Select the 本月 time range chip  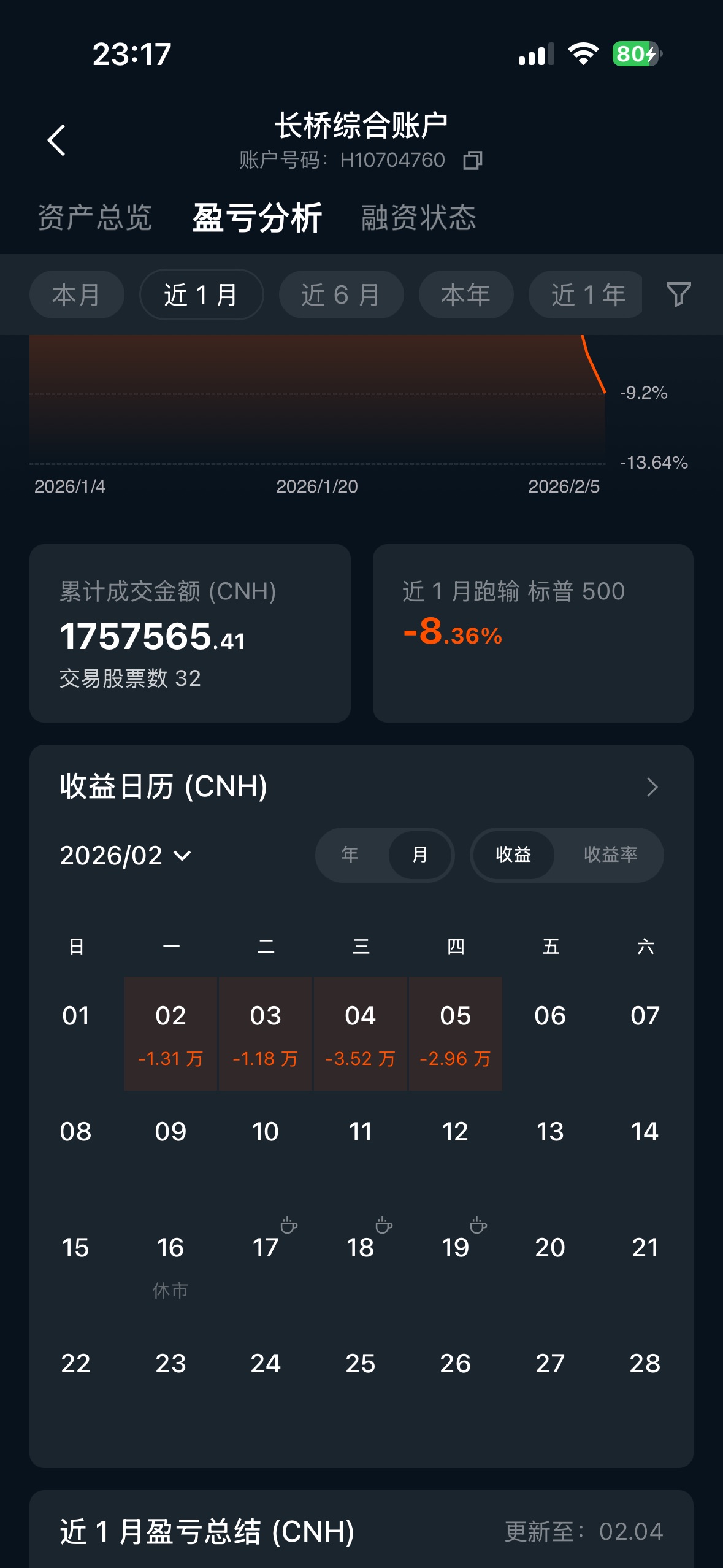pos(77,295)
